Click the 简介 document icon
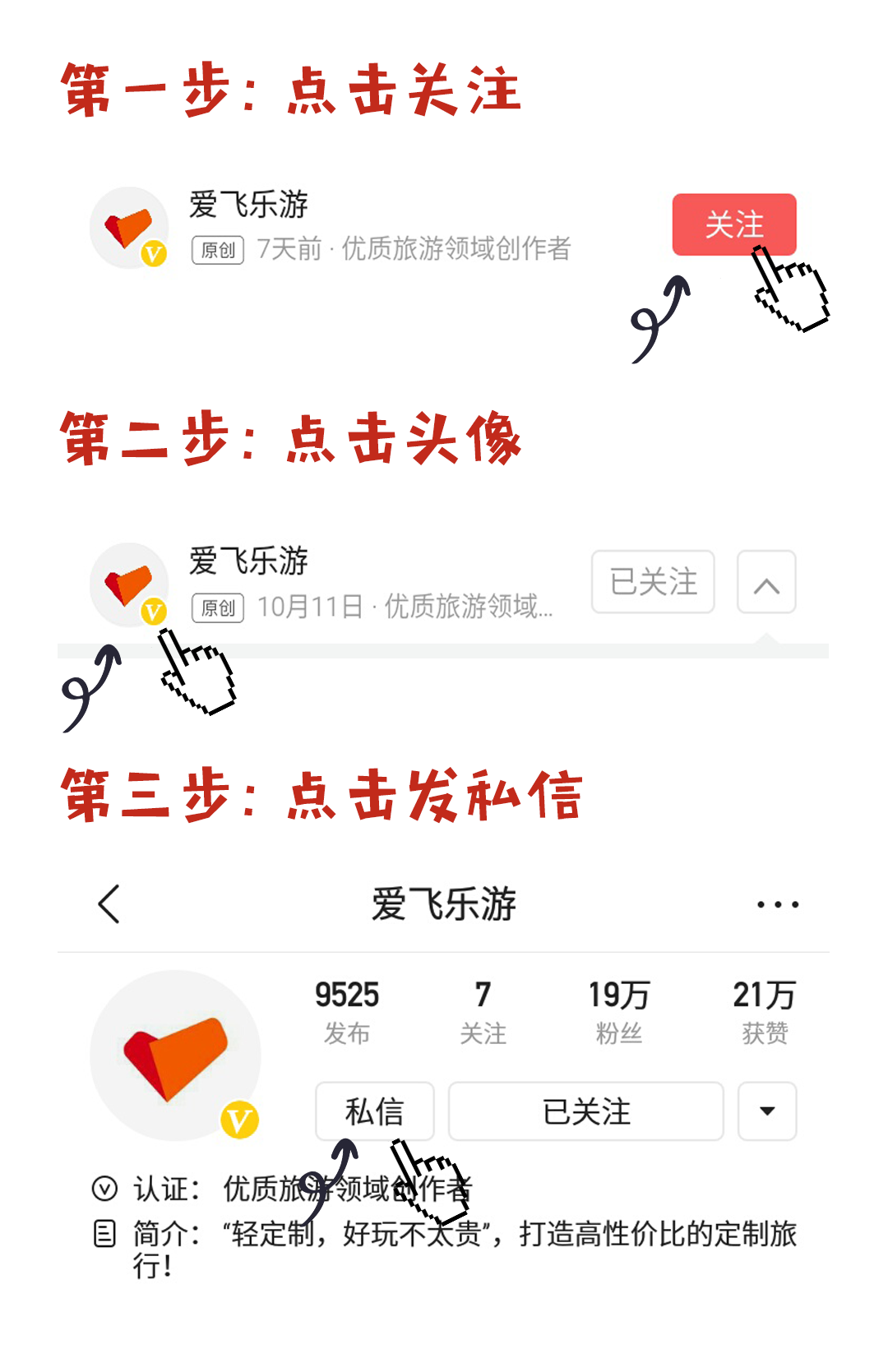 (x=104, y=1235)
